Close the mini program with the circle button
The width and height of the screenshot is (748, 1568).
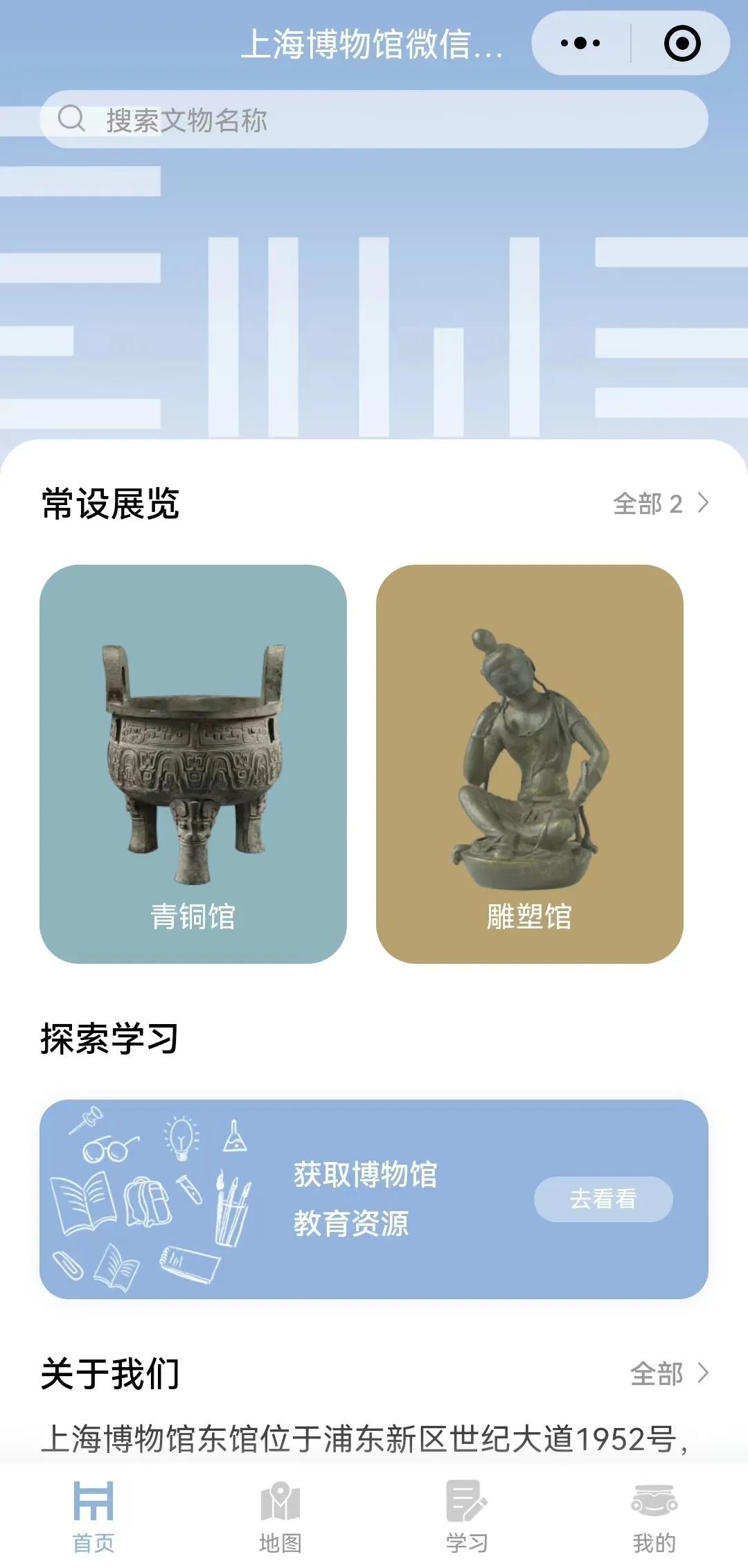[x=682, y=43]
